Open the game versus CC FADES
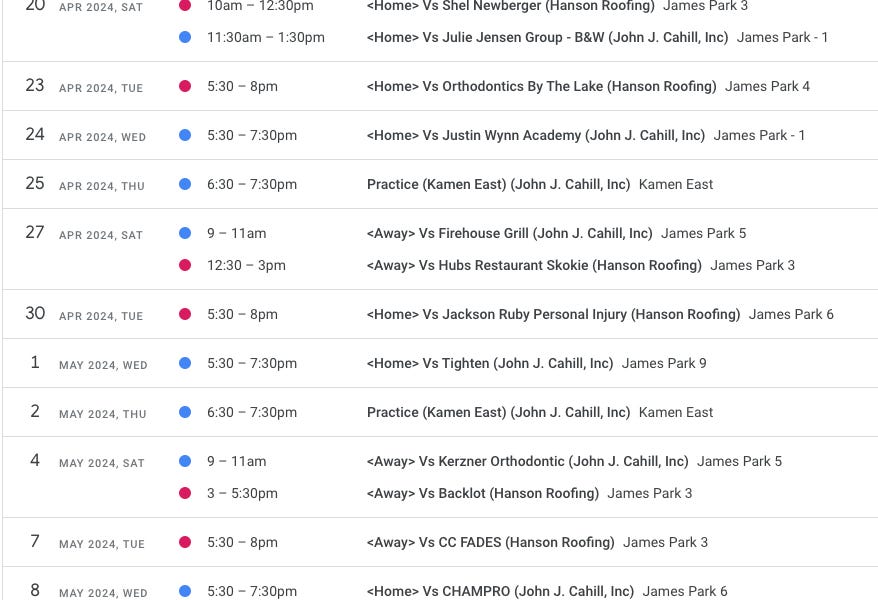 pyautogui.click(x=490, y=542)
